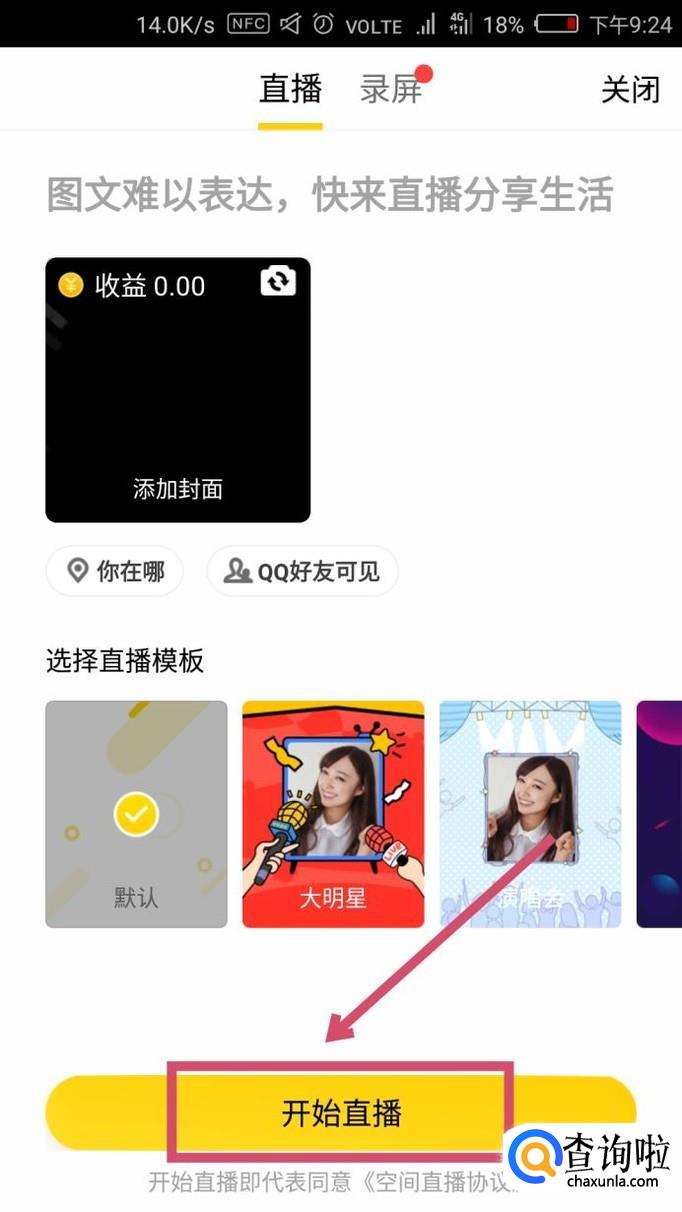Add a cover via 添加封面

[x=178, y=489]
